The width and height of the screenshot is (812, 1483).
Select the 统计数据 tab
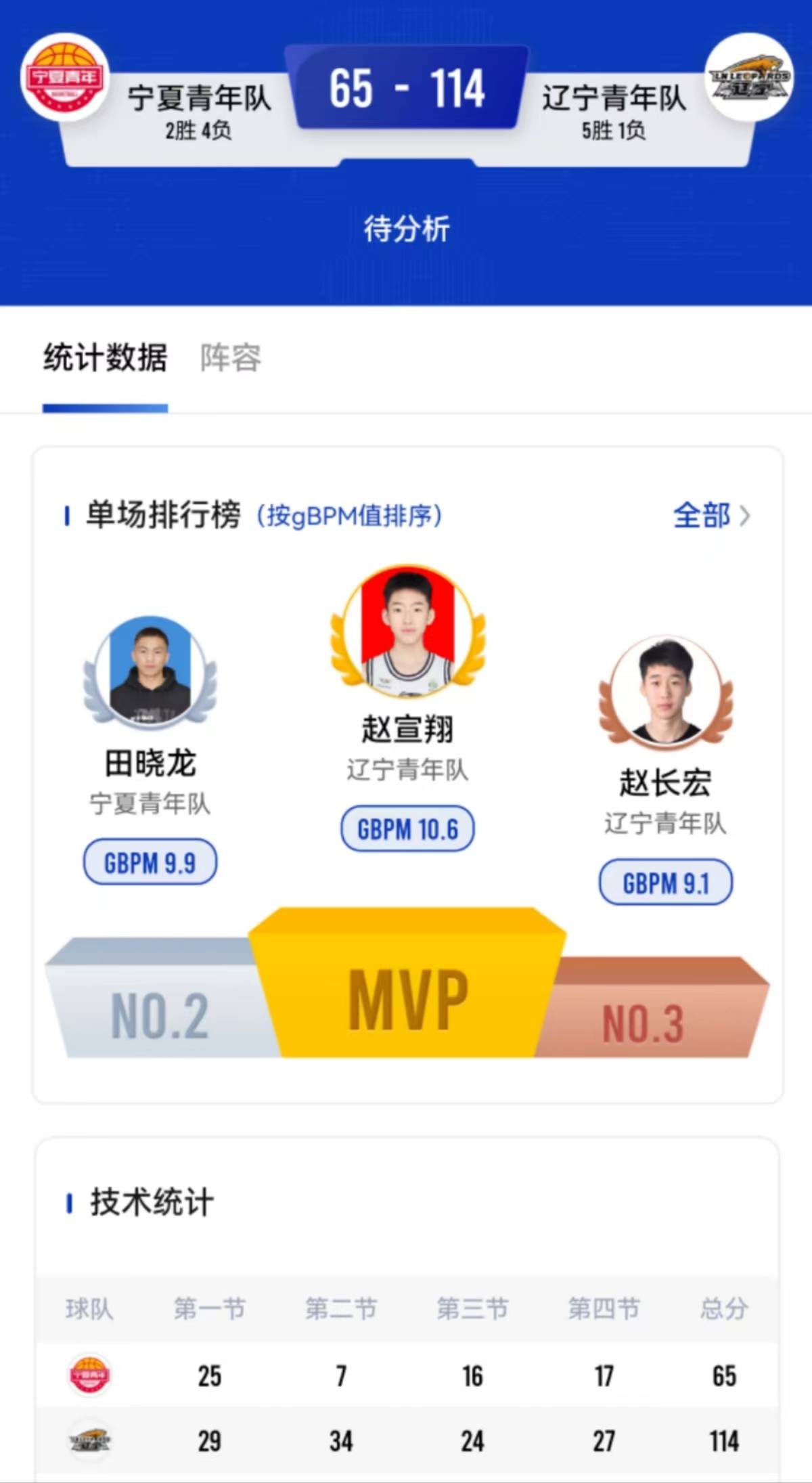click(x=105, y=357)
